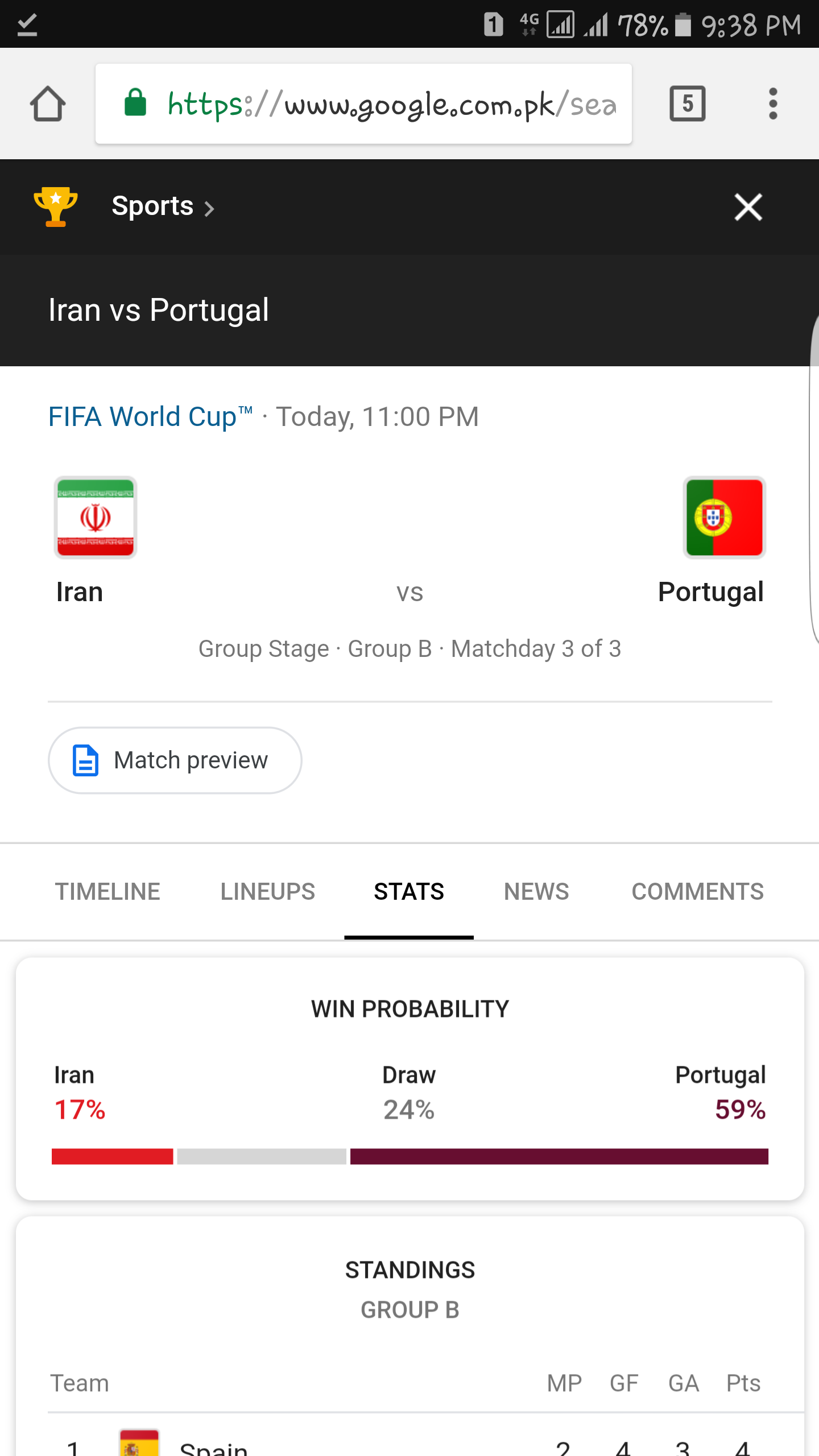Switch to the News tab
Screen dimensions: 819x1456
tap(536, 892)
